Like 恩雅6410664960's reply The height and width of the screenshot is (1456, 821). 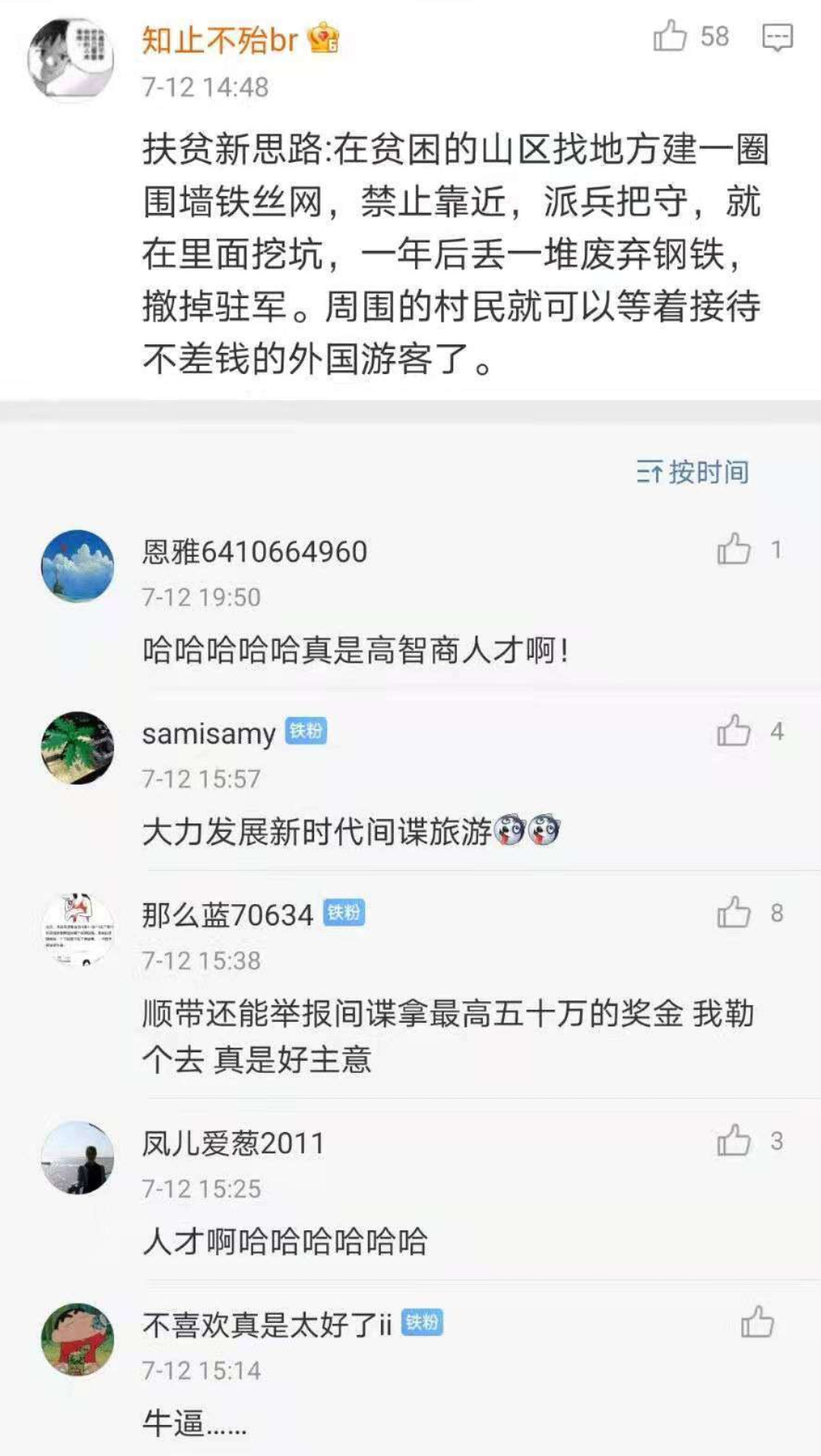coord(734,549)
